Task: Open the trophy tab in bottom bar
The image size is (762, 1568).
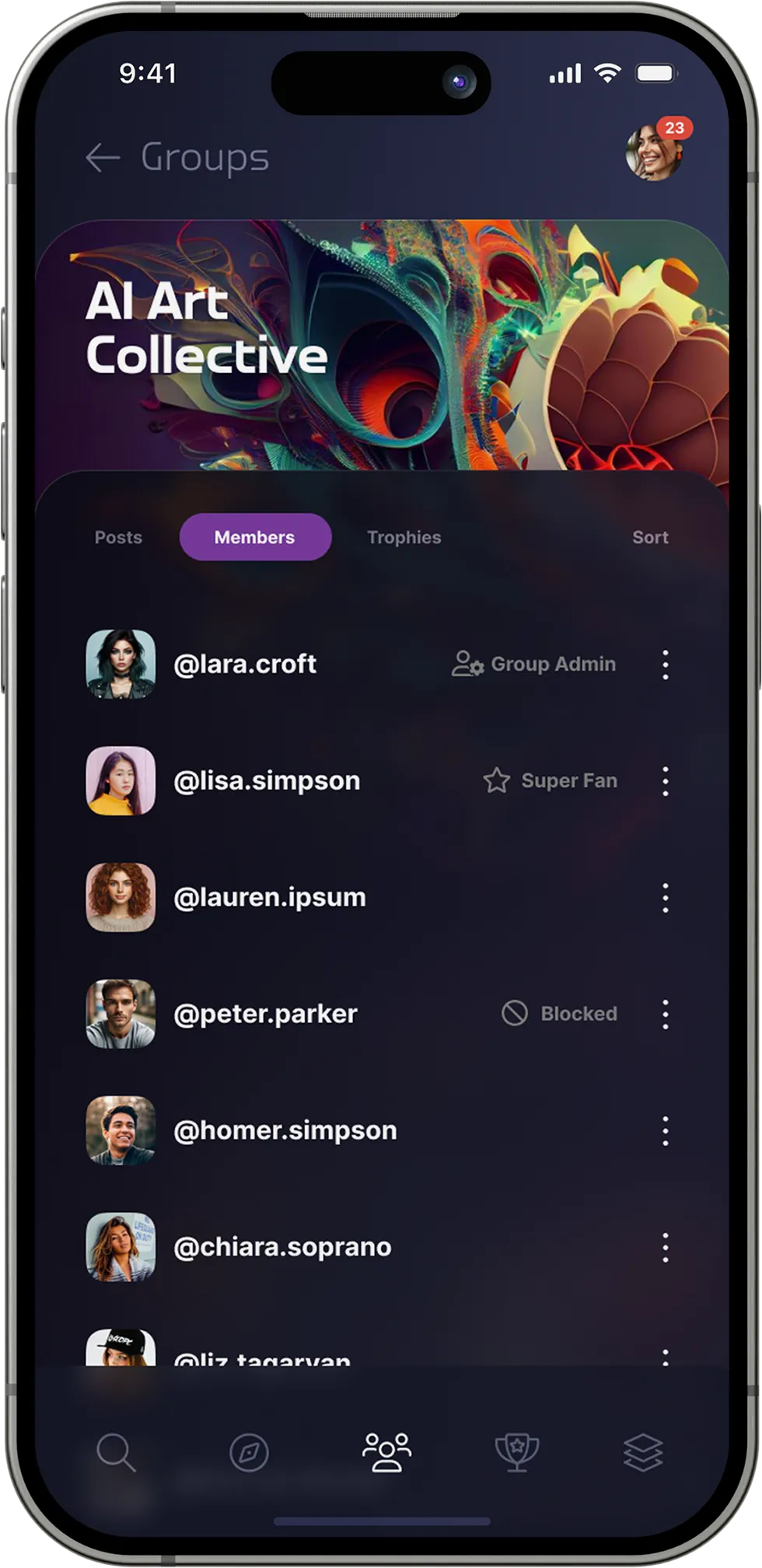Action: point(517,1452)
